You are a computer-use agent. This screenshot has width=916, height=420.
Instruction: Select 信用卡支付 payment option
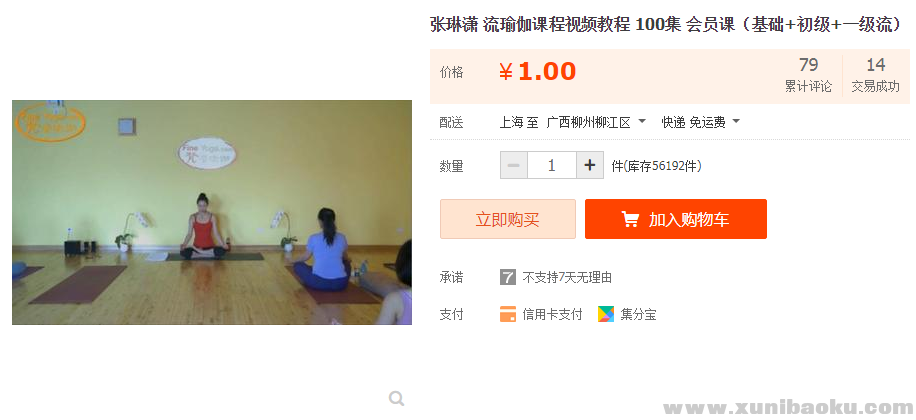(541, 314)
